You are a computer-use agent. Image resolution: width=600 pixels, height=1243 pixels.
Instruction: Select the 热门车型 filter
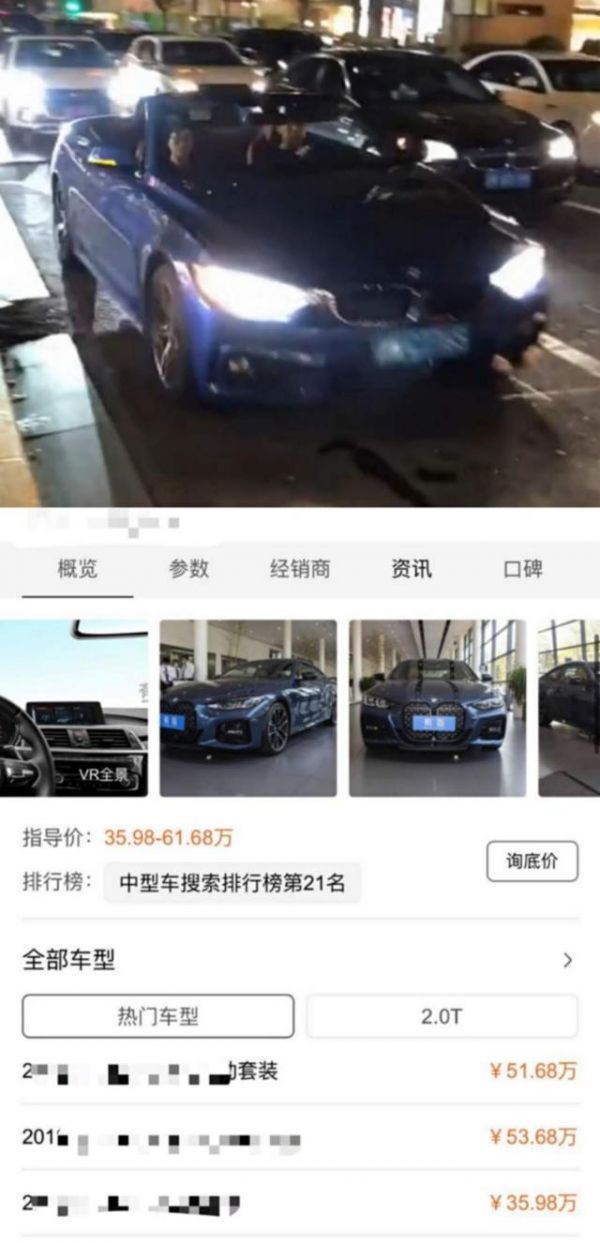pos(158,1016)
